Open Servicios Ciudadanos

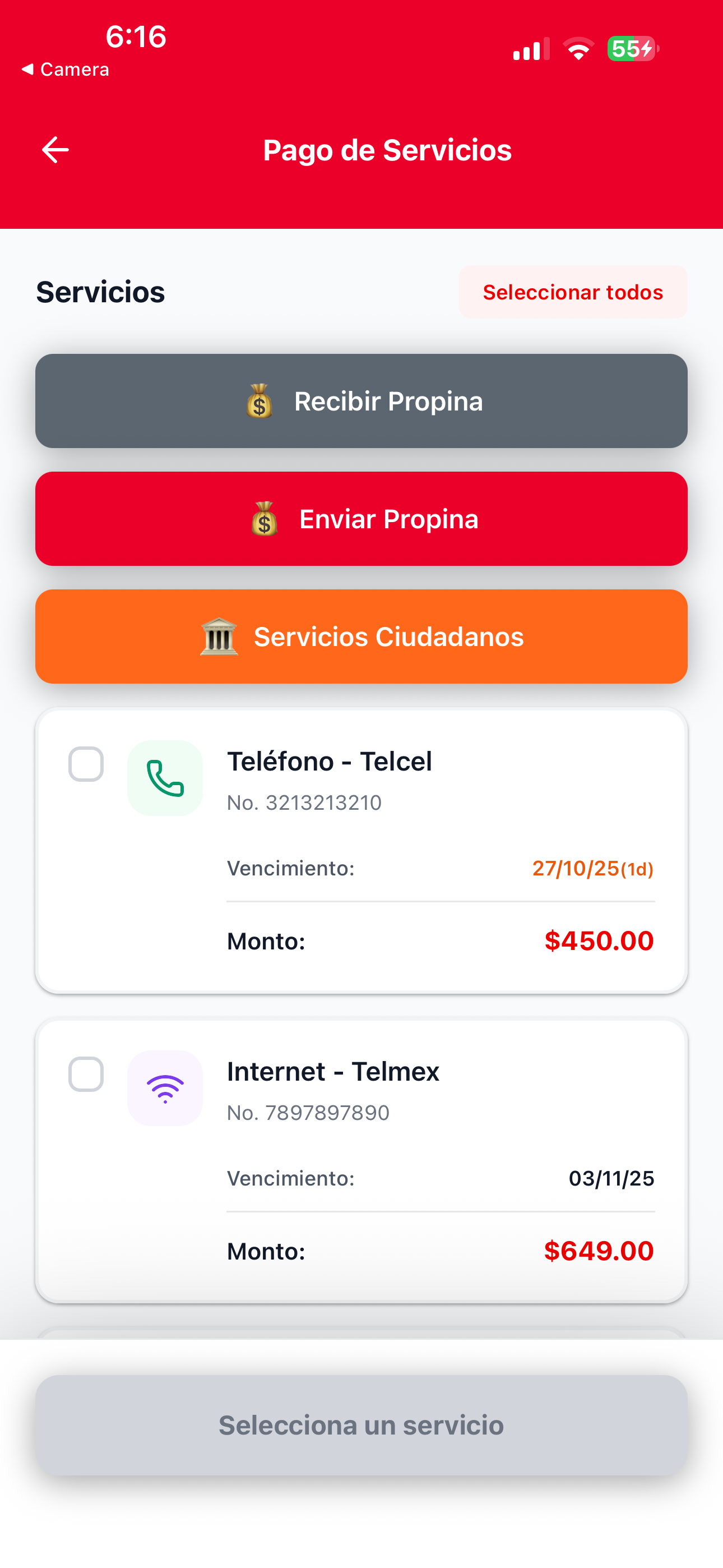[361, 637]
